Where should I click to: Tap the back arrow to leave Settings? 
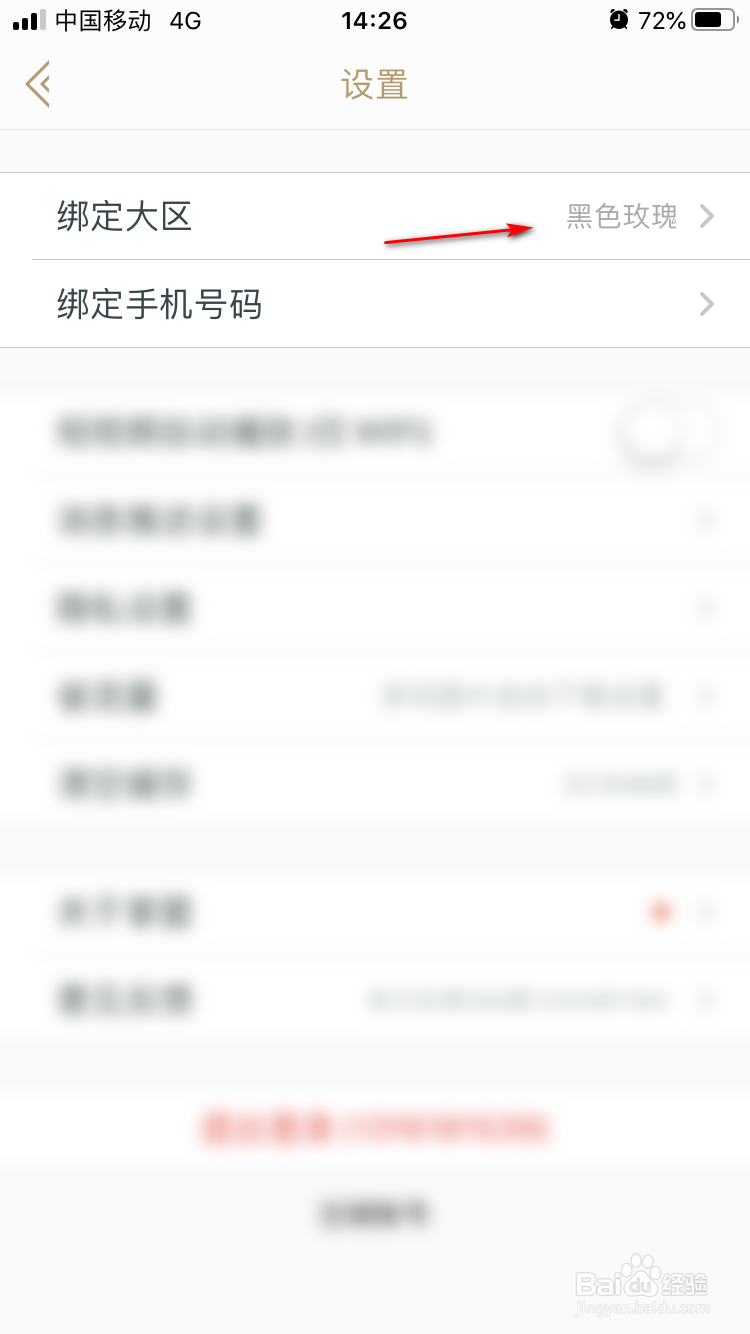tap(38, 84)
